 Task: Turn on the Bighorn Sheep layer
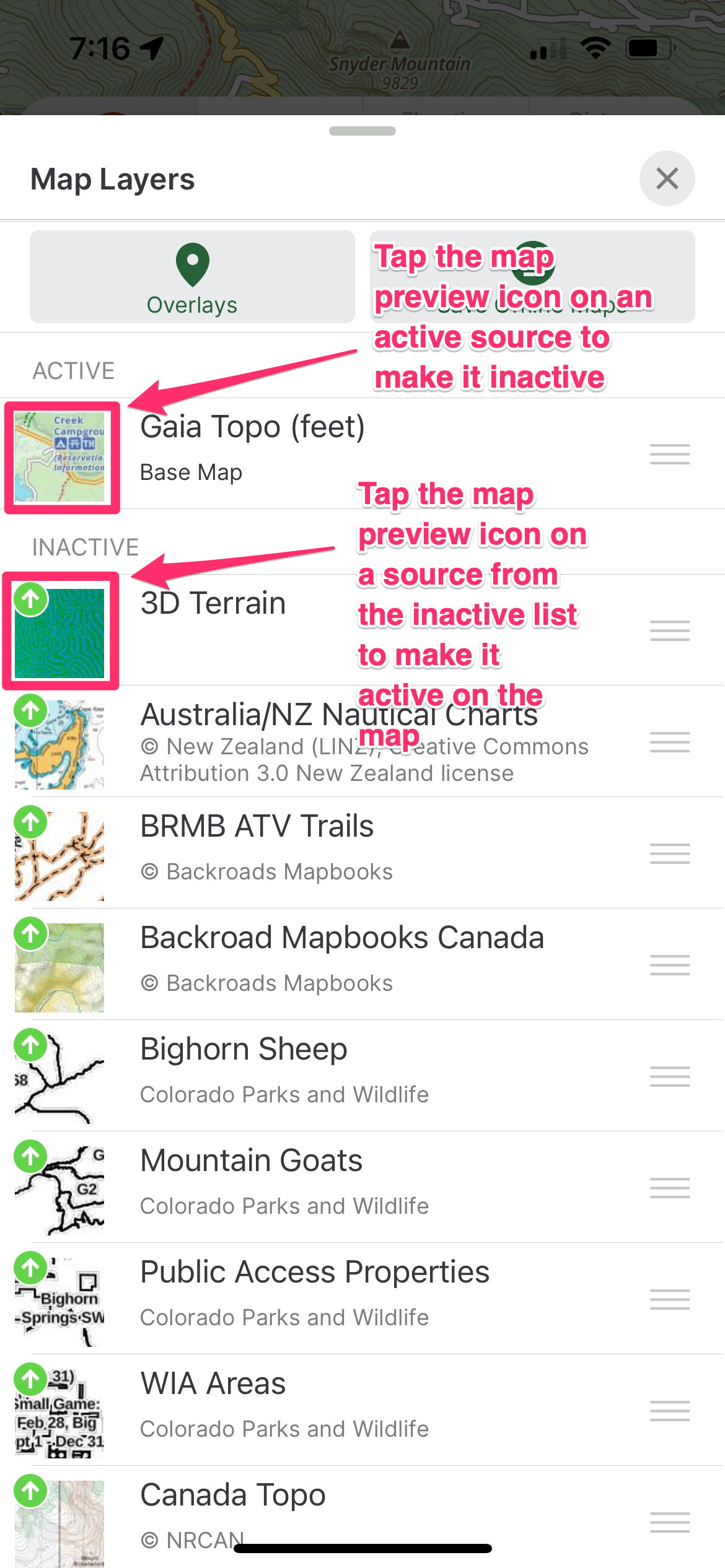(60, 1078)
